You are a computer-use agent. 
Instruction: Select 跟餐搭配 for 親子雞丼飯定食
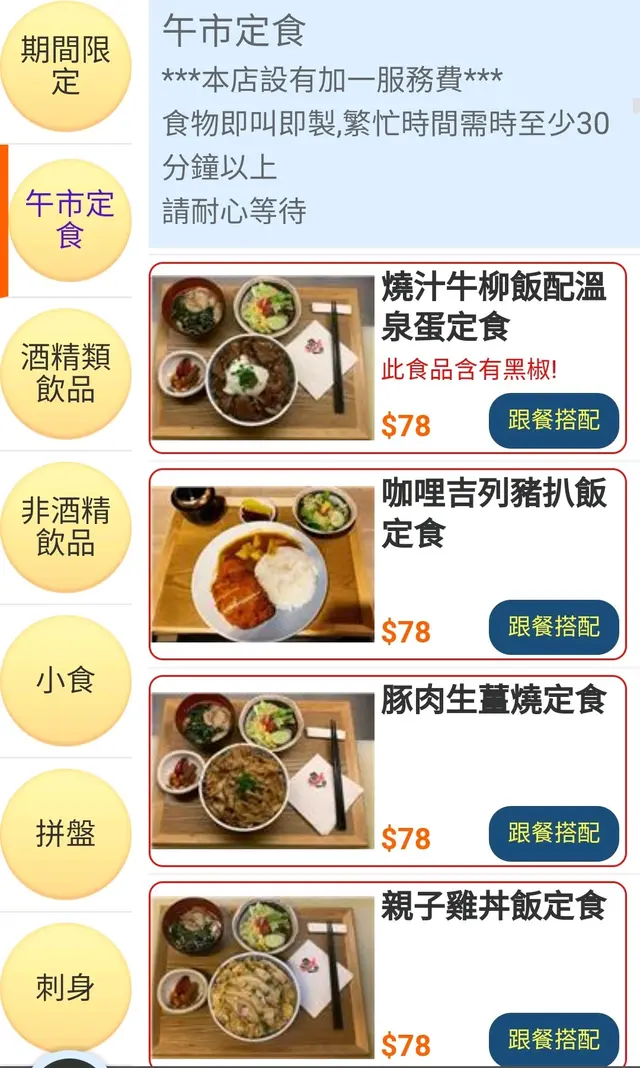tap(554, 1040)
